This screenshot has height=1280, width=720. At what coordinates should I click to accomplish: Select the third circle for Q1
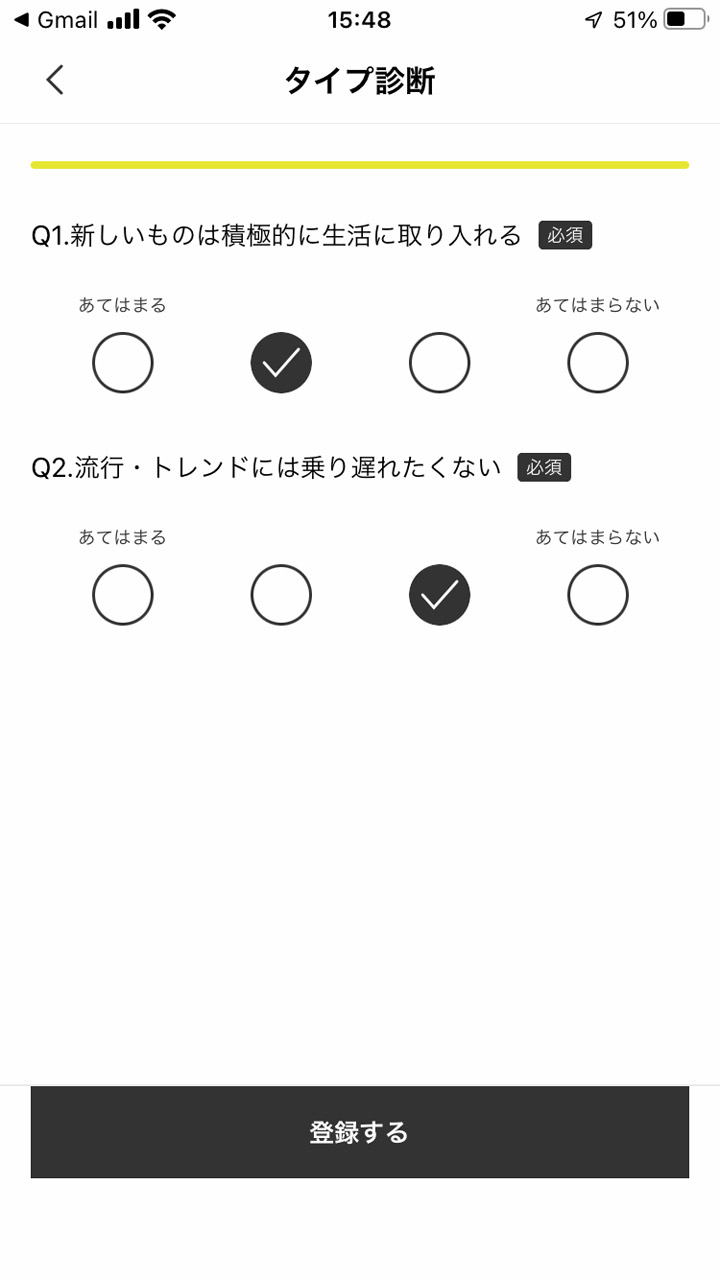pos(439,362)
